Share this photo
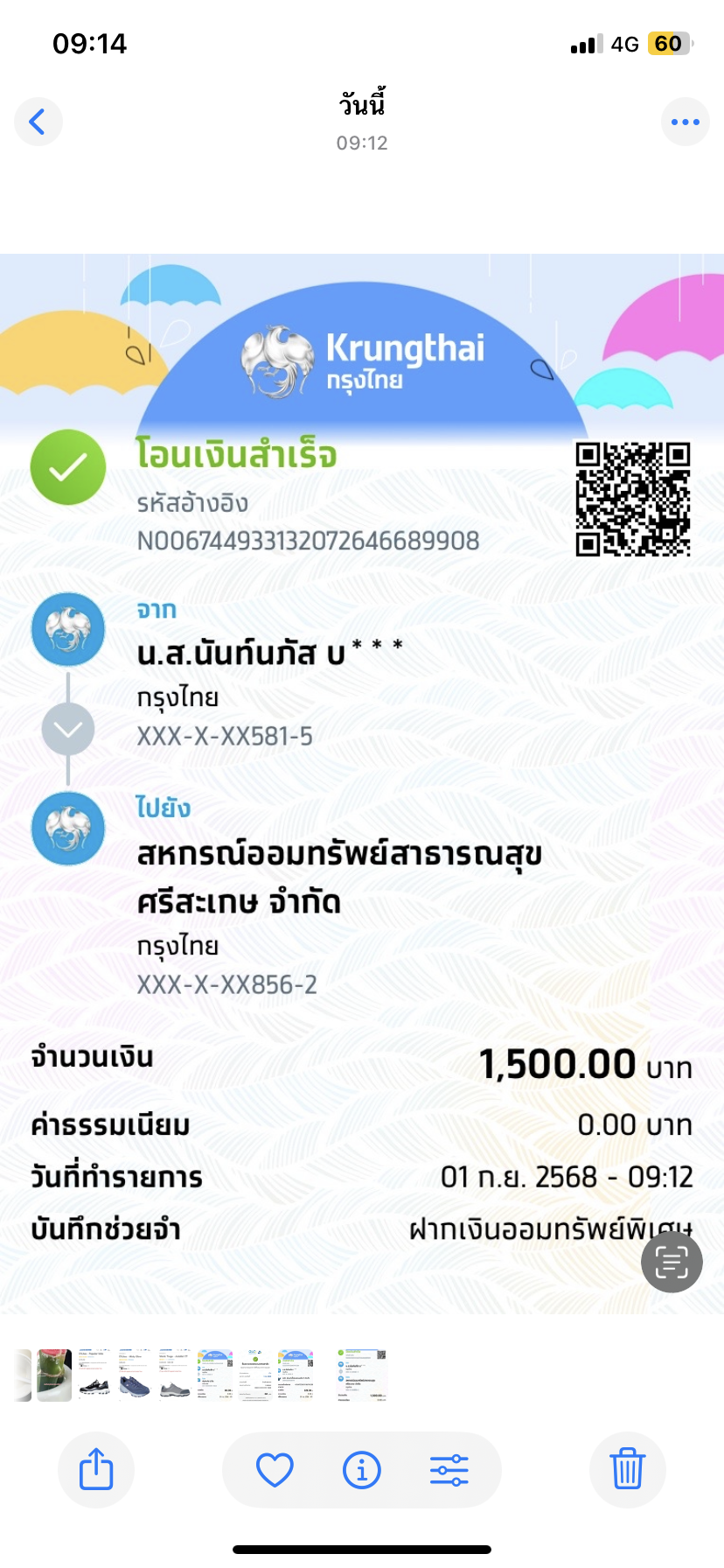 (x=96, y=1469)
